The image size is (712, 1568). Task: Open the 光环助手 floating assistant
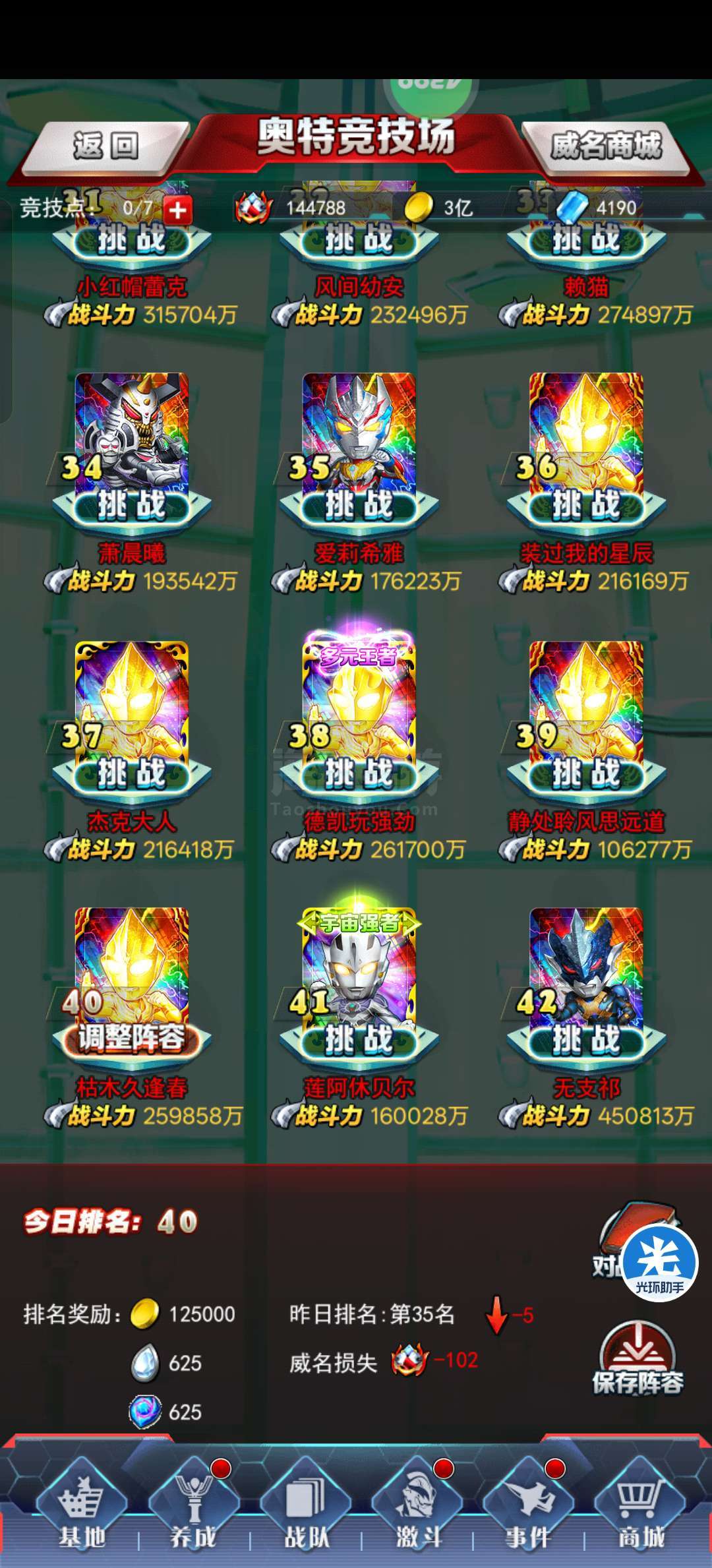click(659, 1263)
